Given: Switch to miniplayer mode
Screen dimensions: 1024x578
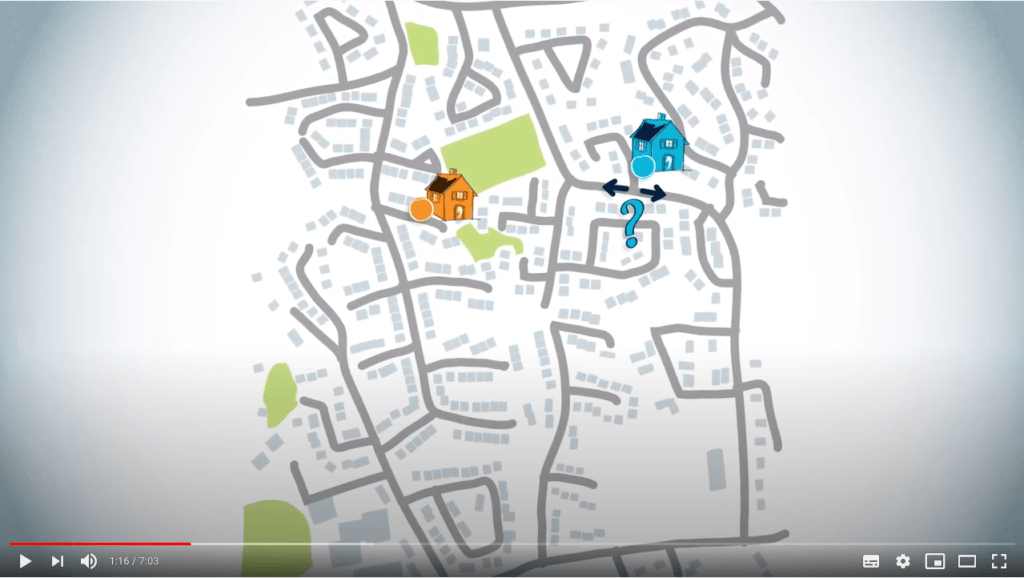Looking at the screenshot, I should [x=935, y=561].
